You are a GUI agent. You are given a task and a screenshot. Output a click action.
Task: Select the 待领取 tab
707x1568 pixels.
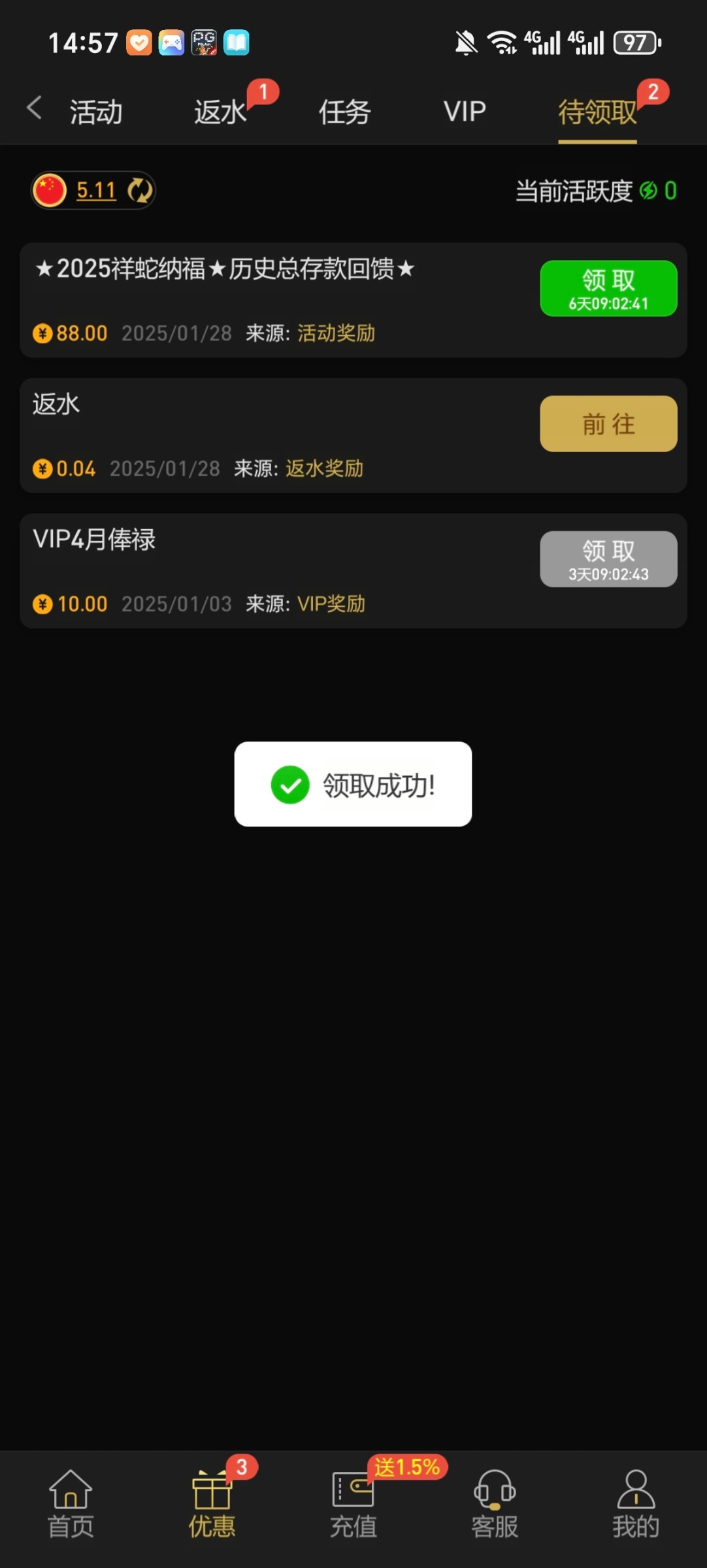[x=597, y=112]
